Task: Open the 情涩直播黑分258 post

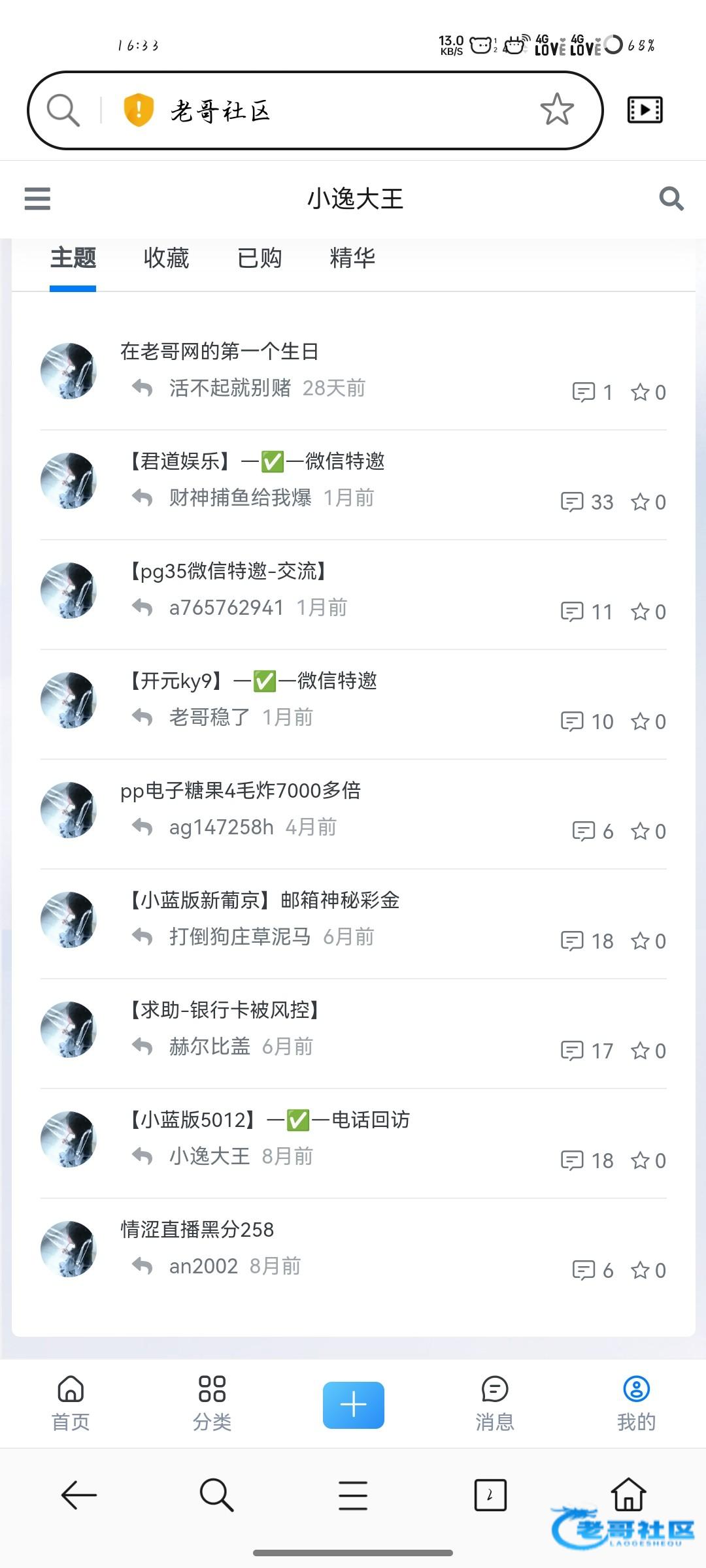Action: coord(197,1230)
